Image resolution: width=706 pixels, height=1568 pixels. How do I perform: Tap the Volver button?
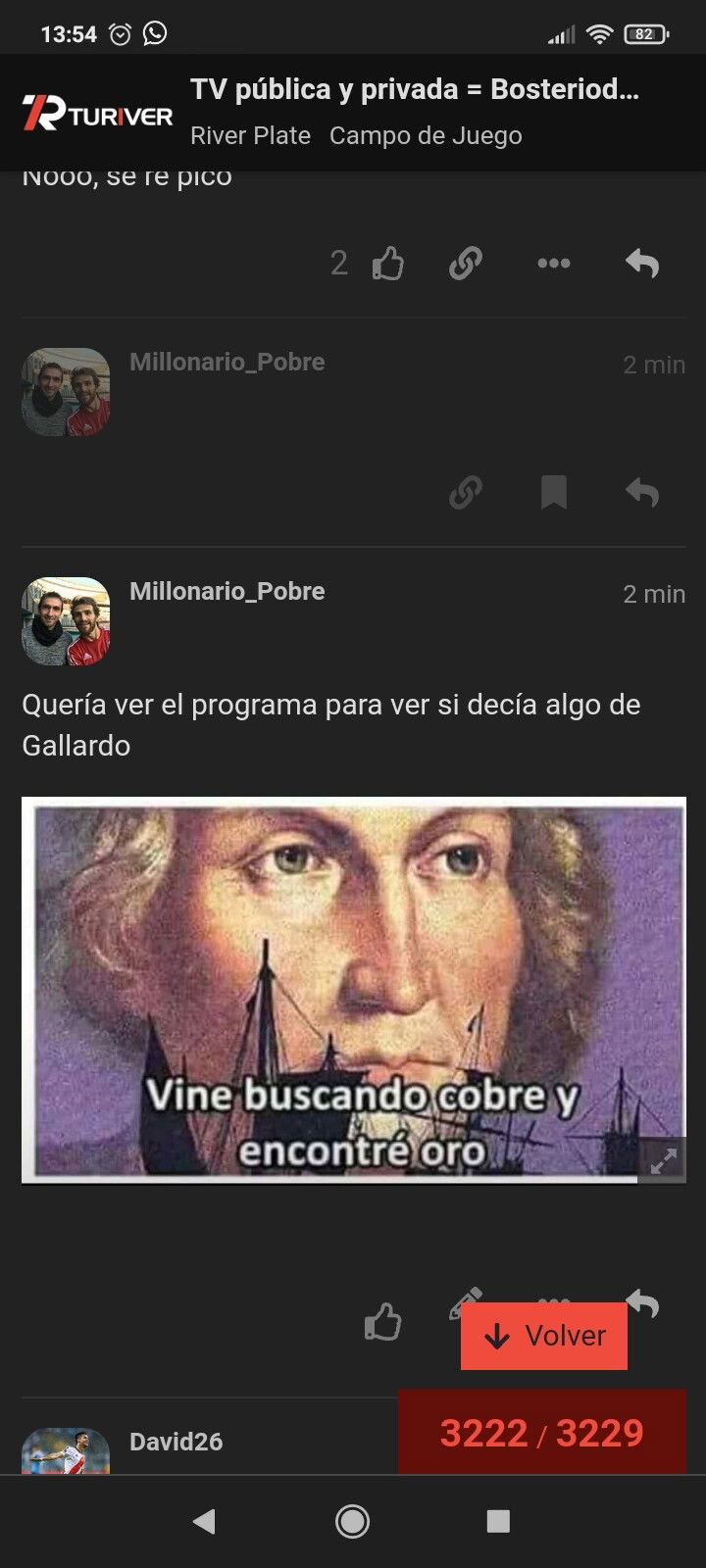pos(544,1336)
